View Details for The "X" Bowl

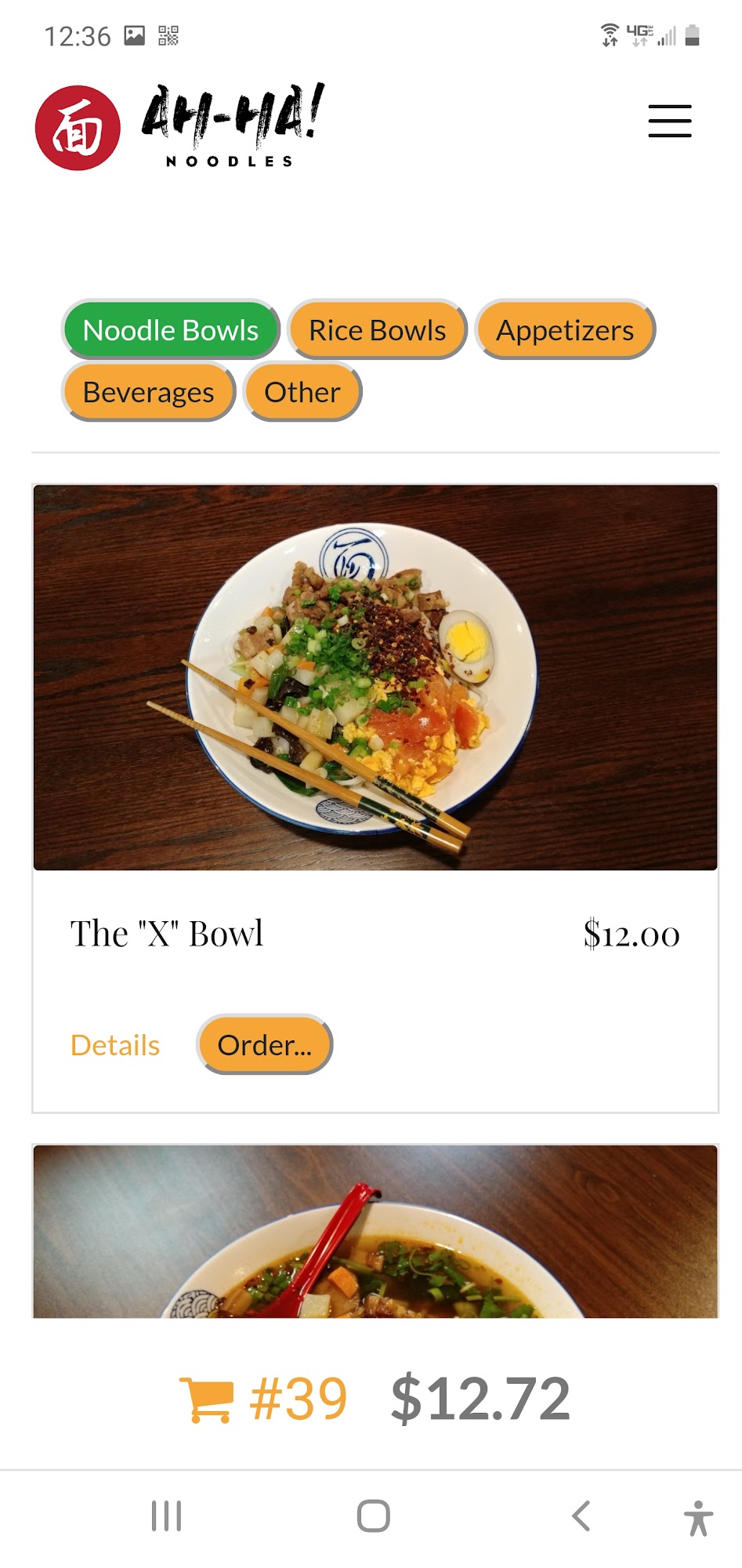point(115,1045)
